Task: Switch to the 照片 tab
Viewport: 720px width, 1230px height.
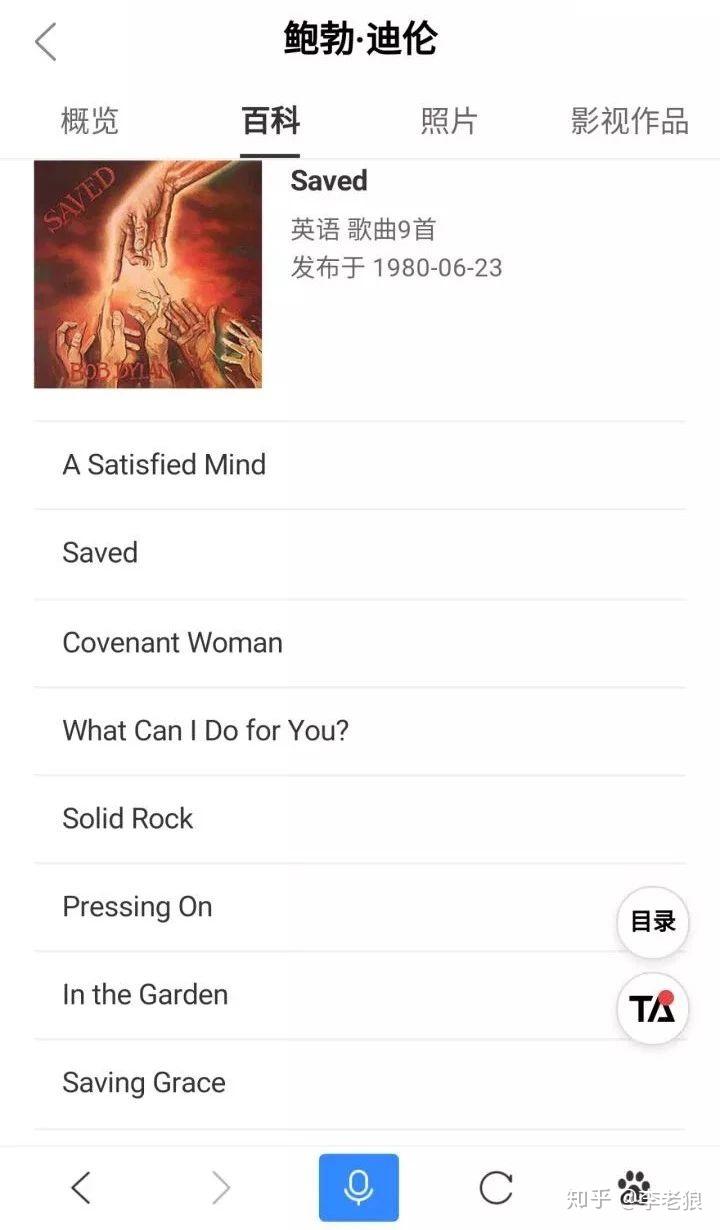Action: click(x=449, y=121)
